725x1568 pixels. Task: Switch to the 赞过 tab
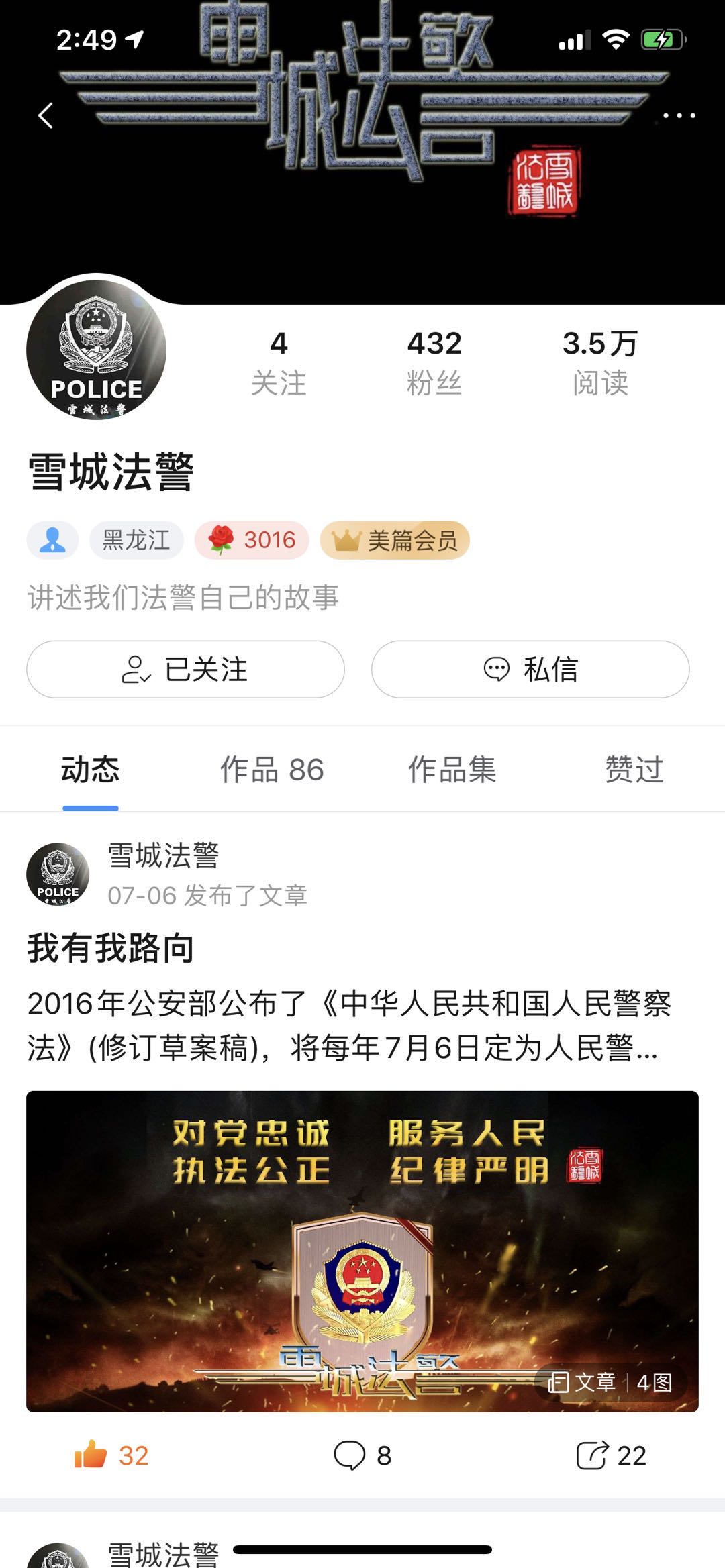click(634, 770)
